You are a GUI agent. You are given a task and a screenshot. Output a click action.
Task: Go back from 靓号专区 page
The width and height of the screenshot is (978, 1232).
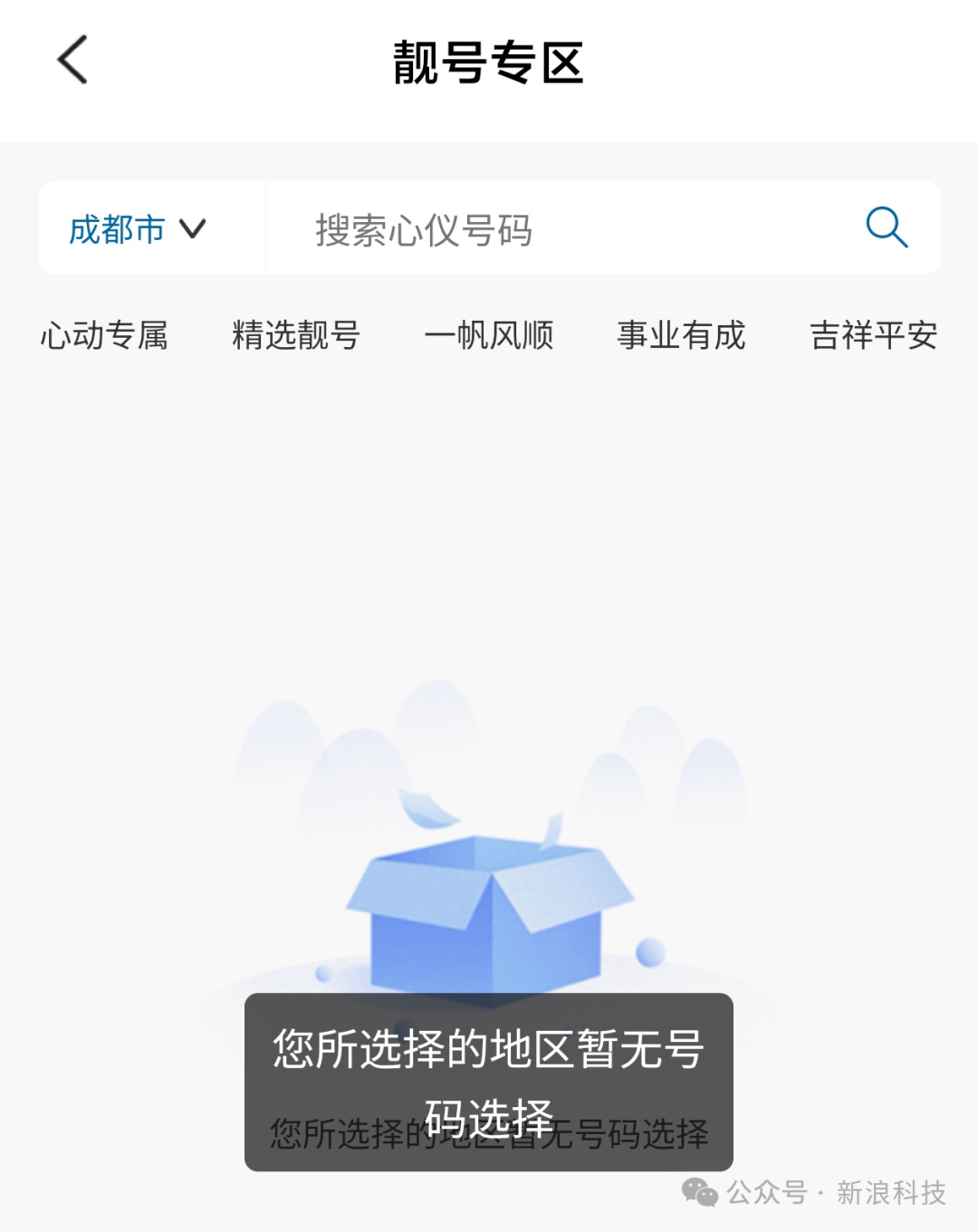coord(72,61)
